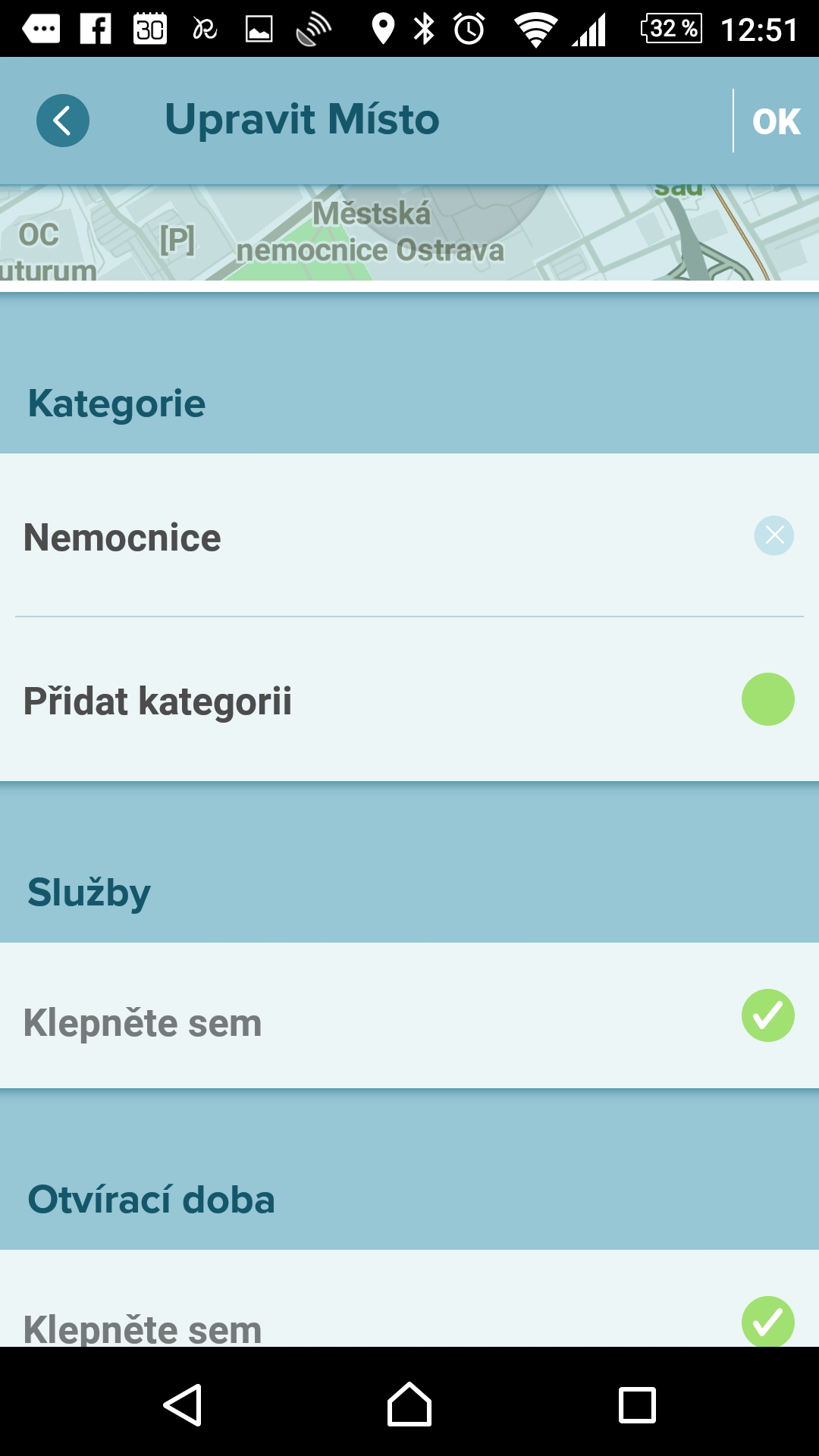
Task: Confirm edits with the OK button
Action: [x=777, y=121]
